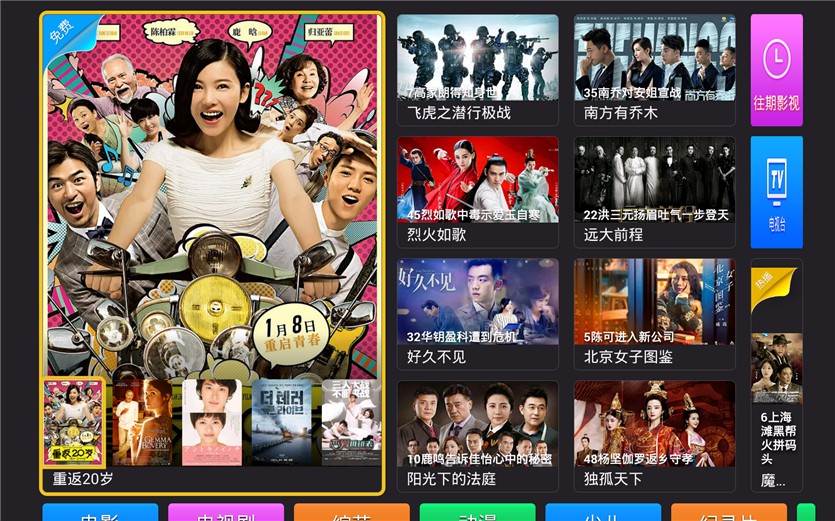Viewport: 835px width, 521px height.
Task: Open the 电视台 TV channels button
Action: coord(776,191)
